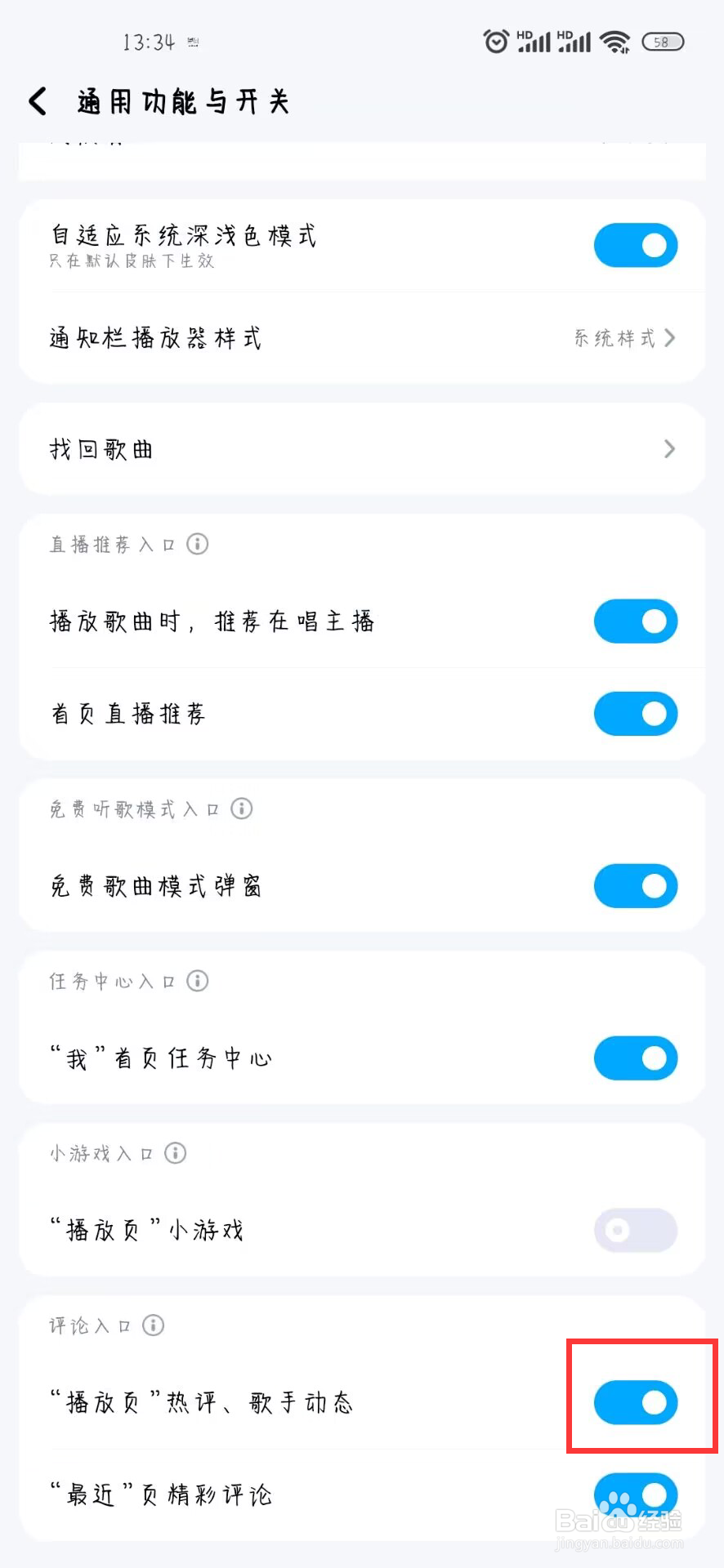Show info for 任务中心入口
The height and width of the screenshot is (1568, 724).
198,981
